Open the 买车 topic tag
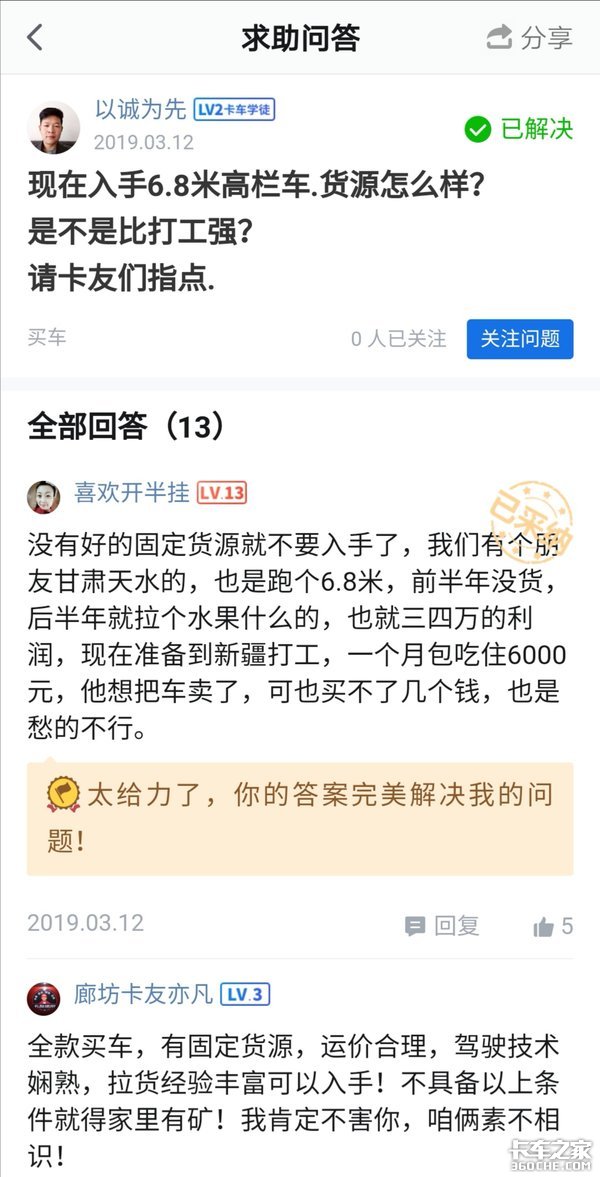 (47, 338)
